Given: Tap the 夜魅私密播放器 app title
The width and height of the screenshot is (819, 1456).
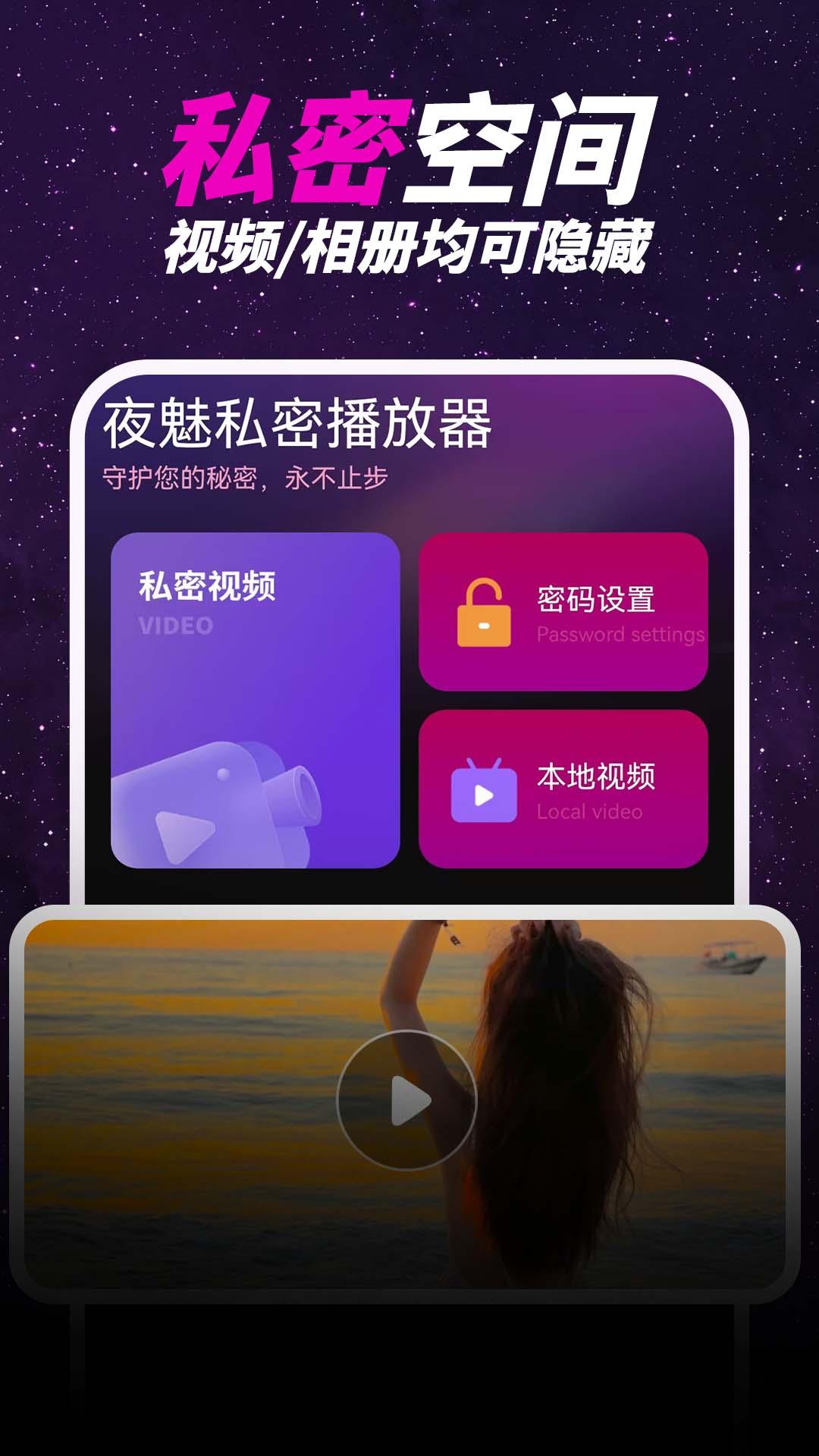Looking at the screenshot, I should [300, 425].
